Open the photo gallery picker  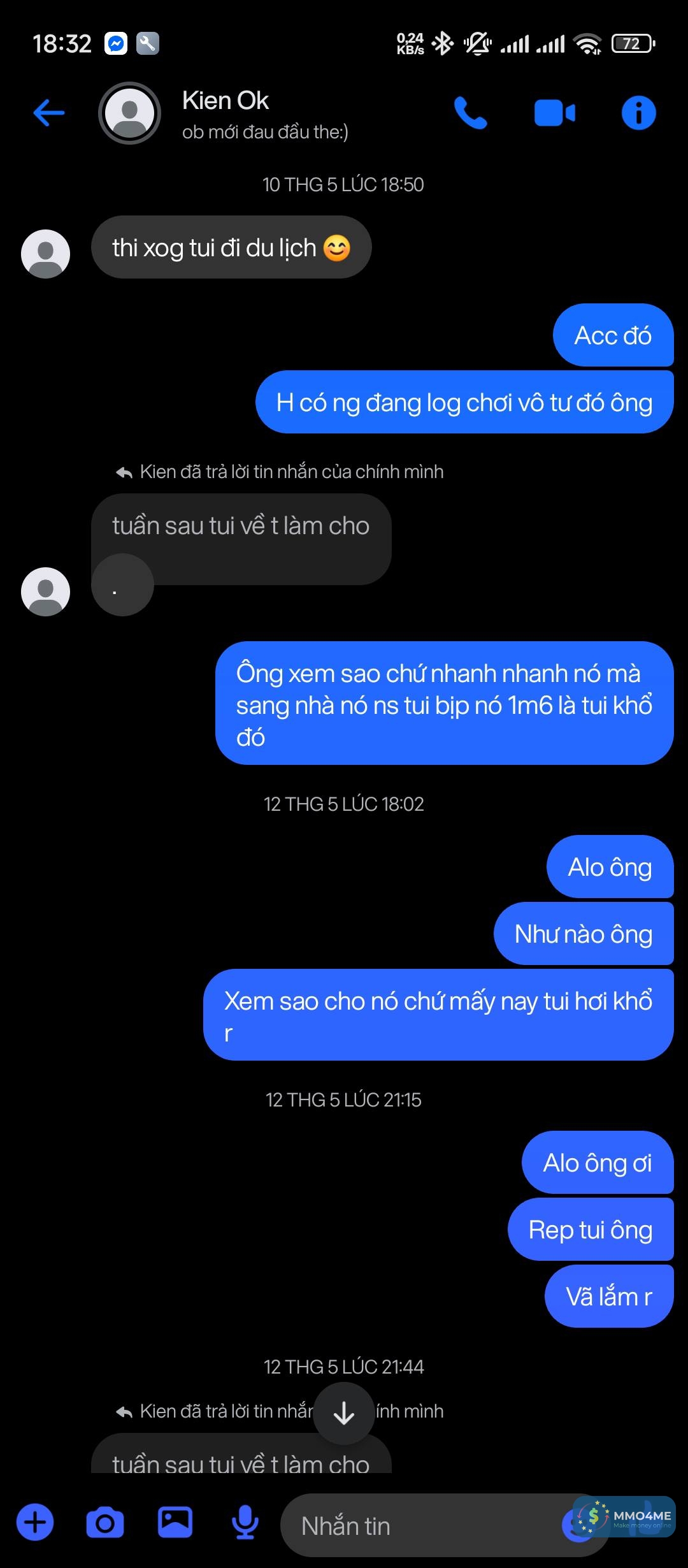point(175,1522)
